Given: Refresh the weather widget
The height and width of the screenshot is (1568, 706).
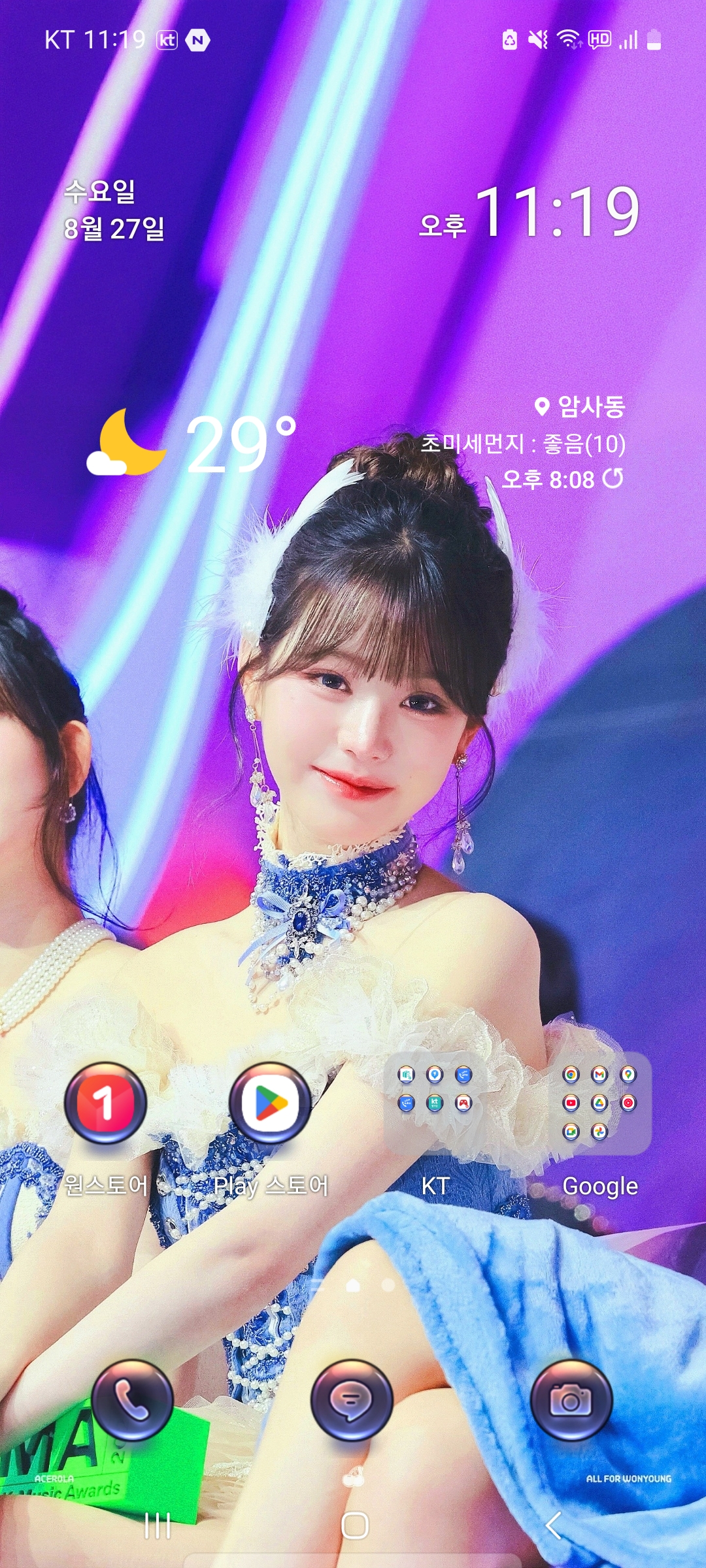Looking at the screenshot, I should pyautogui.click(x=613, y=479).
